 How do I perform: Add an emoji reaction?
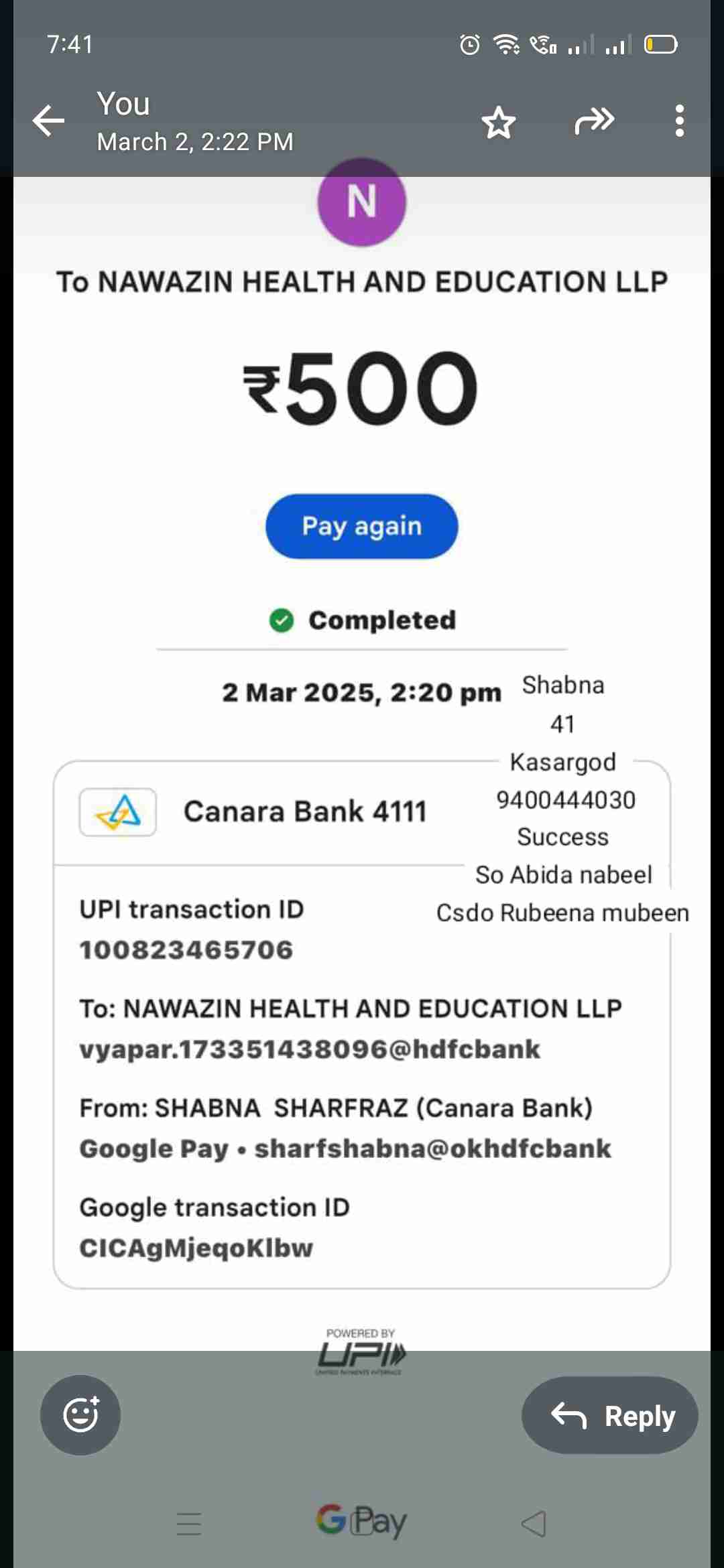(80, 1415)
